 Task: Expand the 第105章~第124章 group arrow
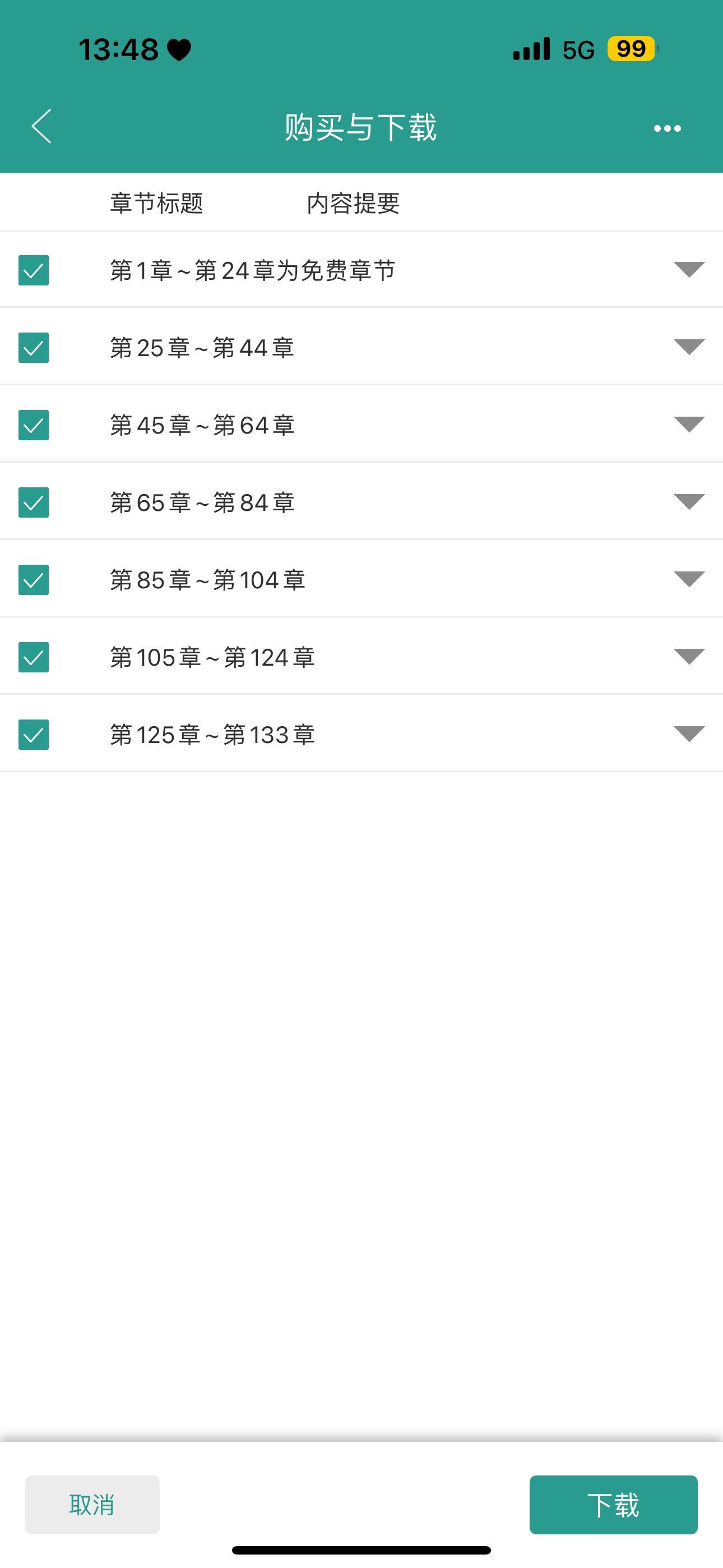(689, 656)
